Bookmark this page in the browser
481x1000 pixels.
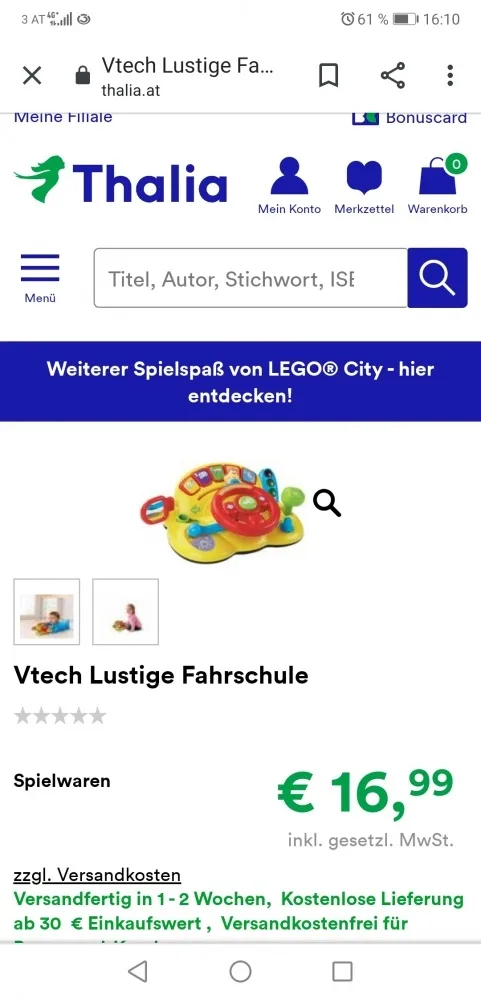click(328, 76)
